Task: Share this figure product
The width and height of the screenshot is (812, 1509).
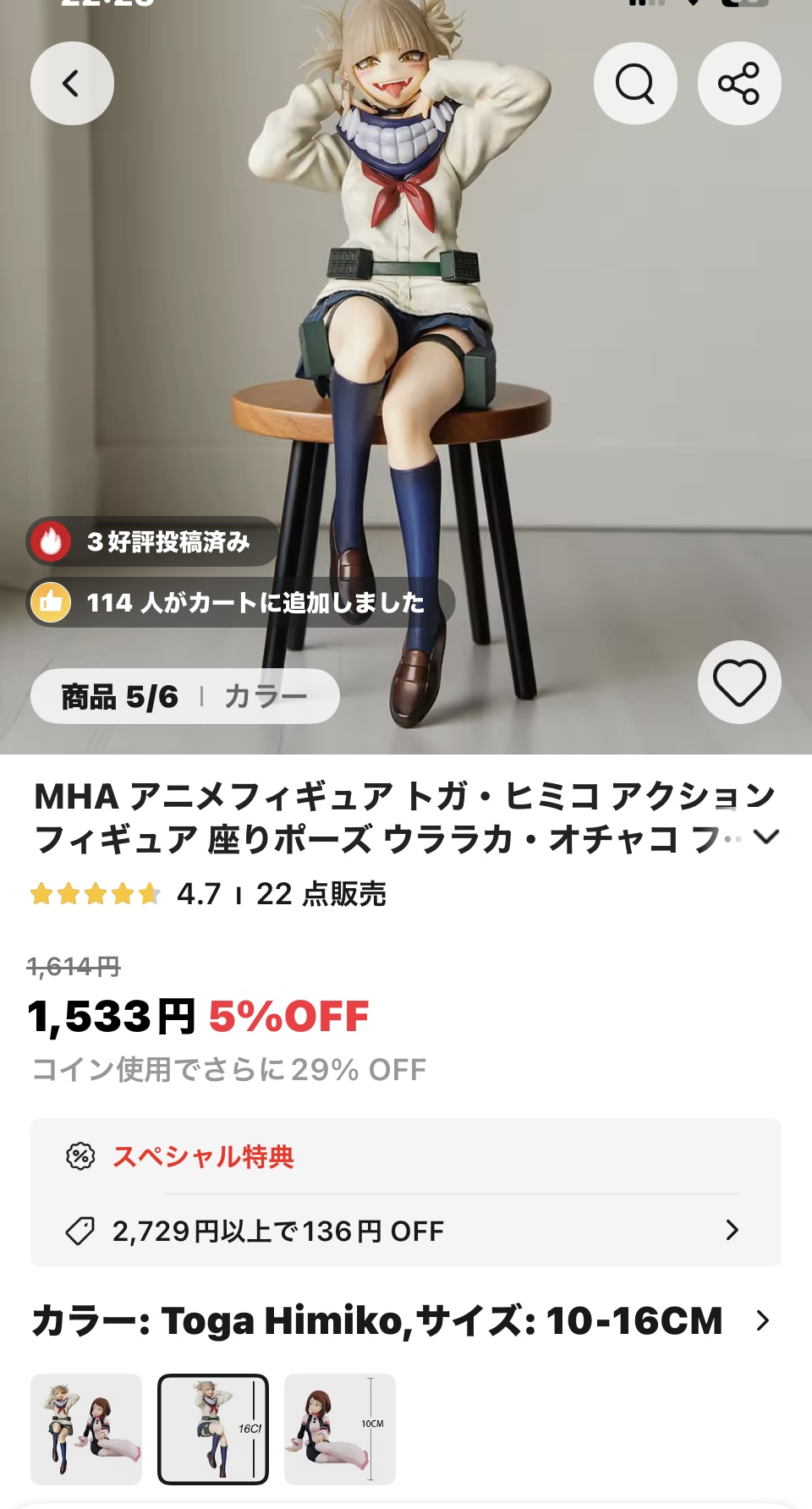Action: click(738, 83)
